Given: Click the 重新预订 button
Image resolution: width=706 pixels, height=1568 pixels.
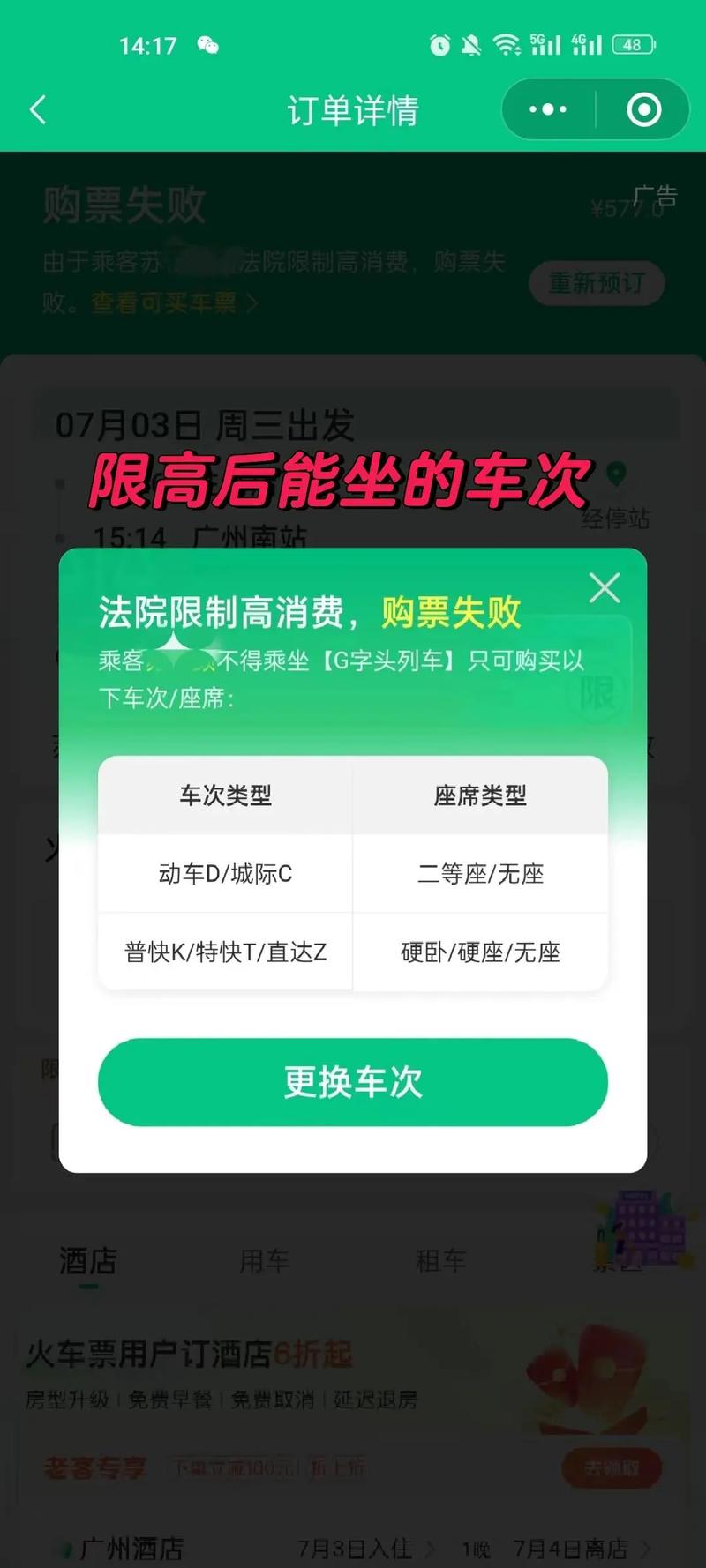Looking at the screenshot, I should (597, 283).
